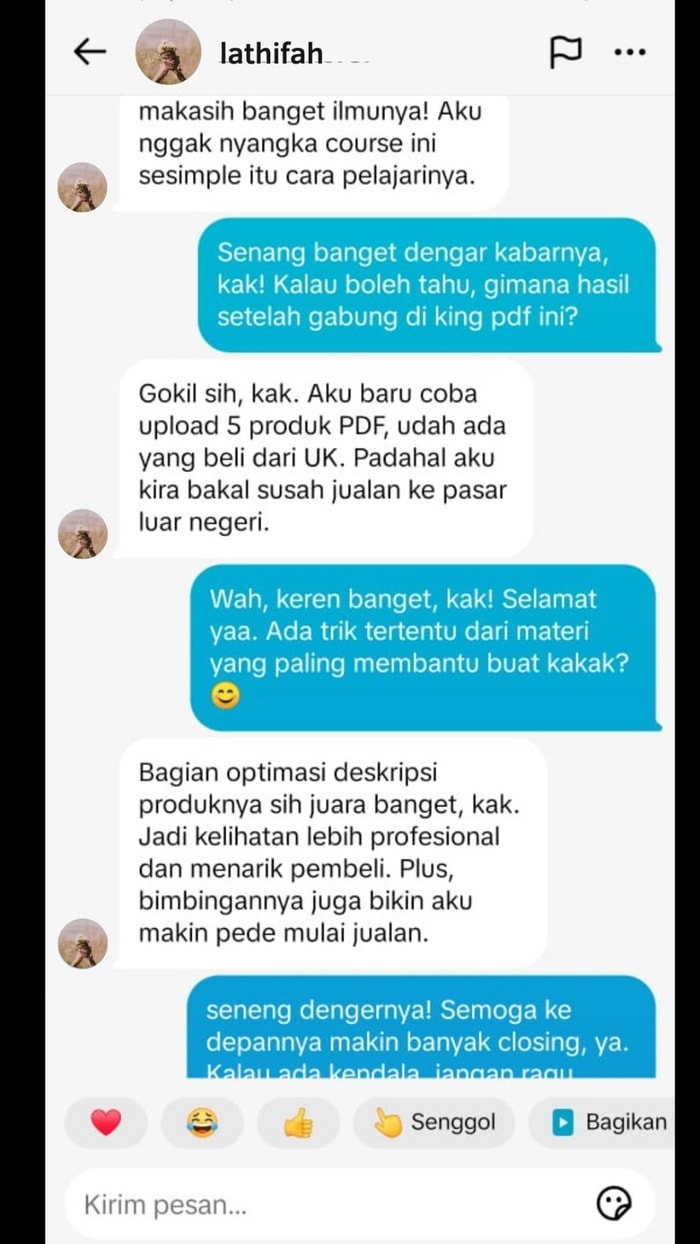Viewport: 700px width, 1244px height.
Task: Focus the Kirim pesan message field
Action: coord(320,1205)
